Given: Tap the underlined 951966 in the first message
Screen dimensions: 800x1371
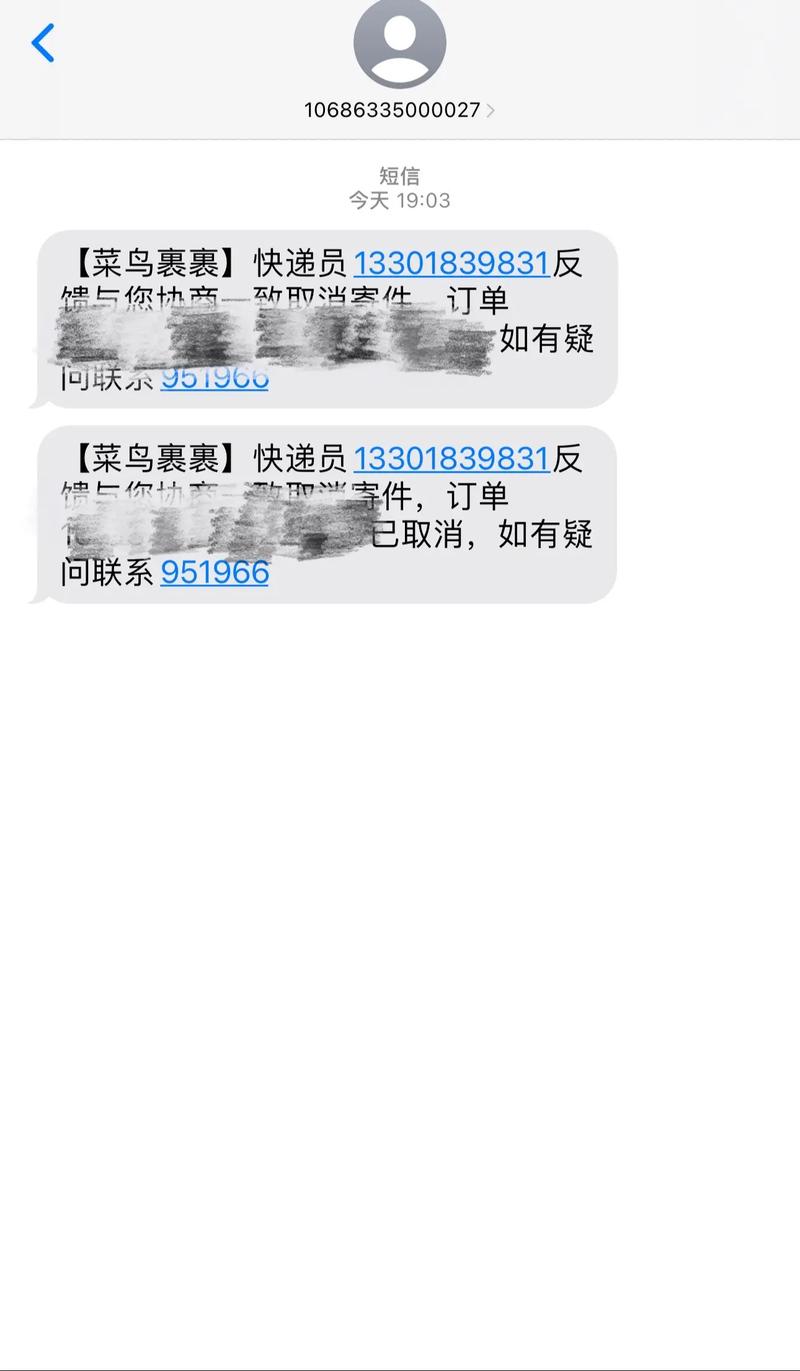Looking at the screenshot, I should [x=214, y=379].
